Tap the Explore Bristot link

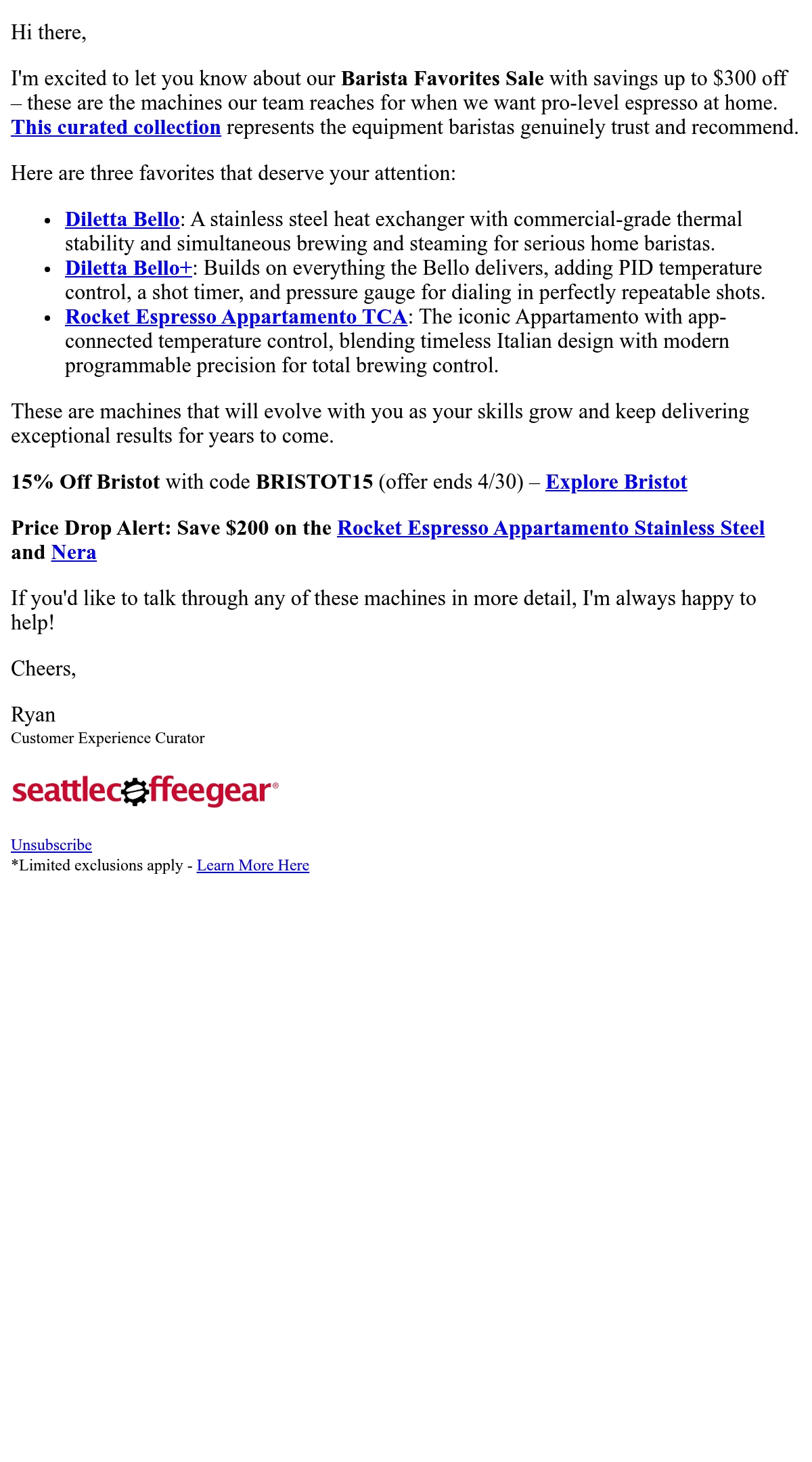616,482
